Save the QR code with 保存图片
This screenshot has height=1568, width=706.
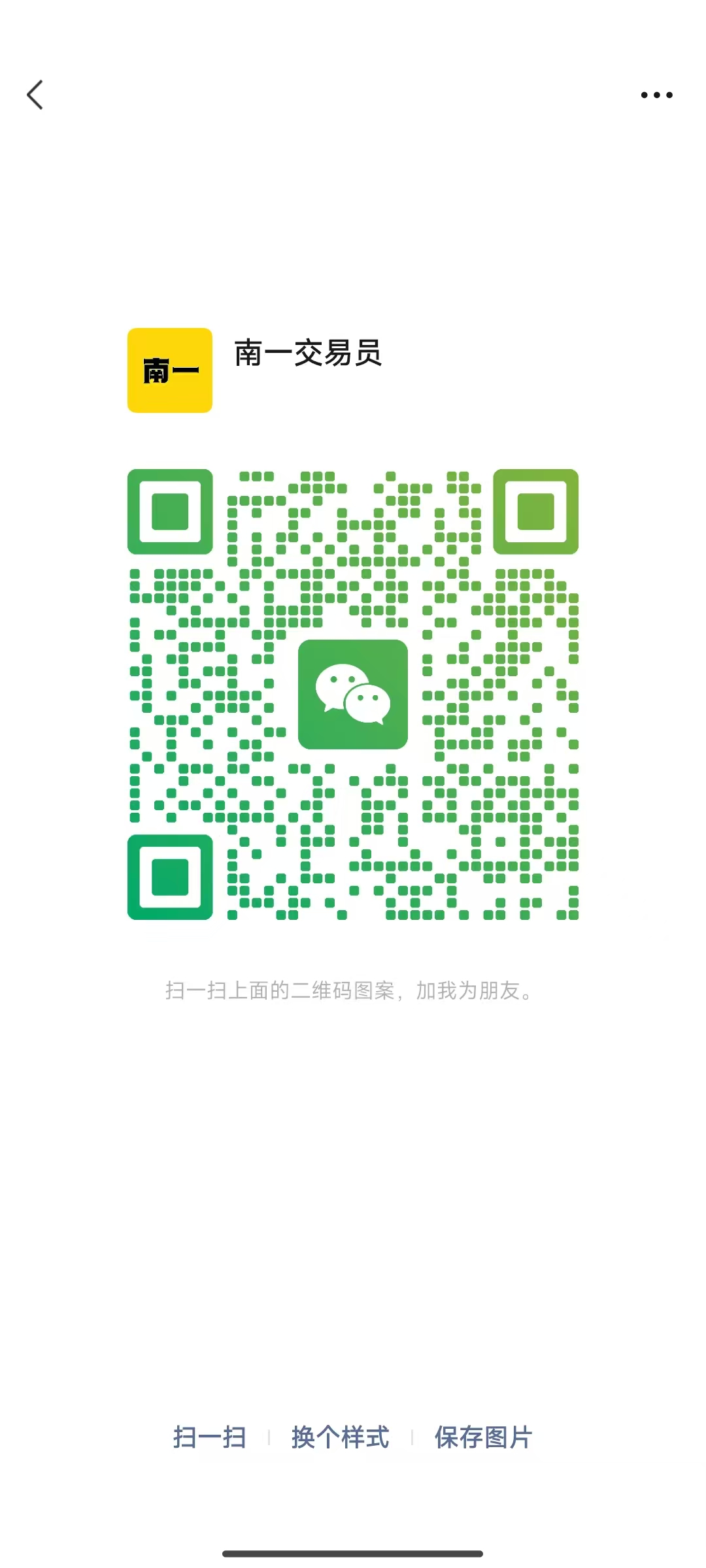tap(483, 1437)
